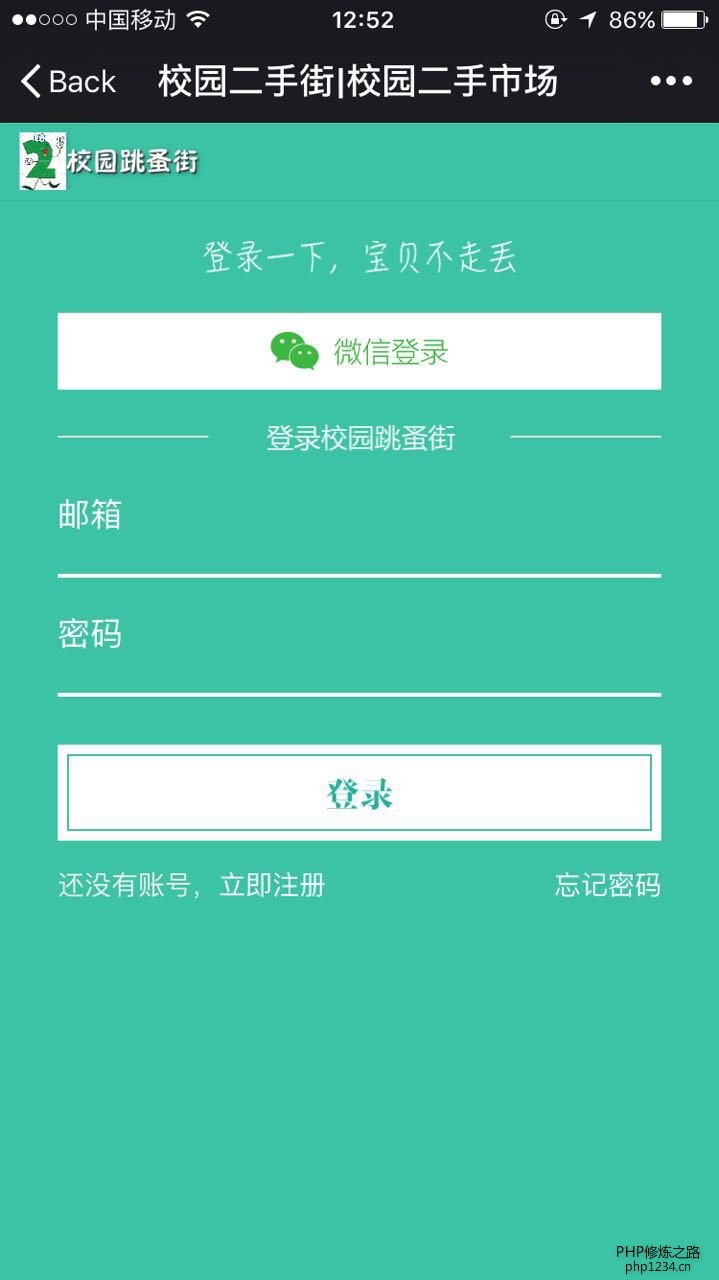Image resolution: width=719 pixels, height=1280 pixels.
Task: Open the 忘记密码 forgot password link
Action: tap(608, 885)
